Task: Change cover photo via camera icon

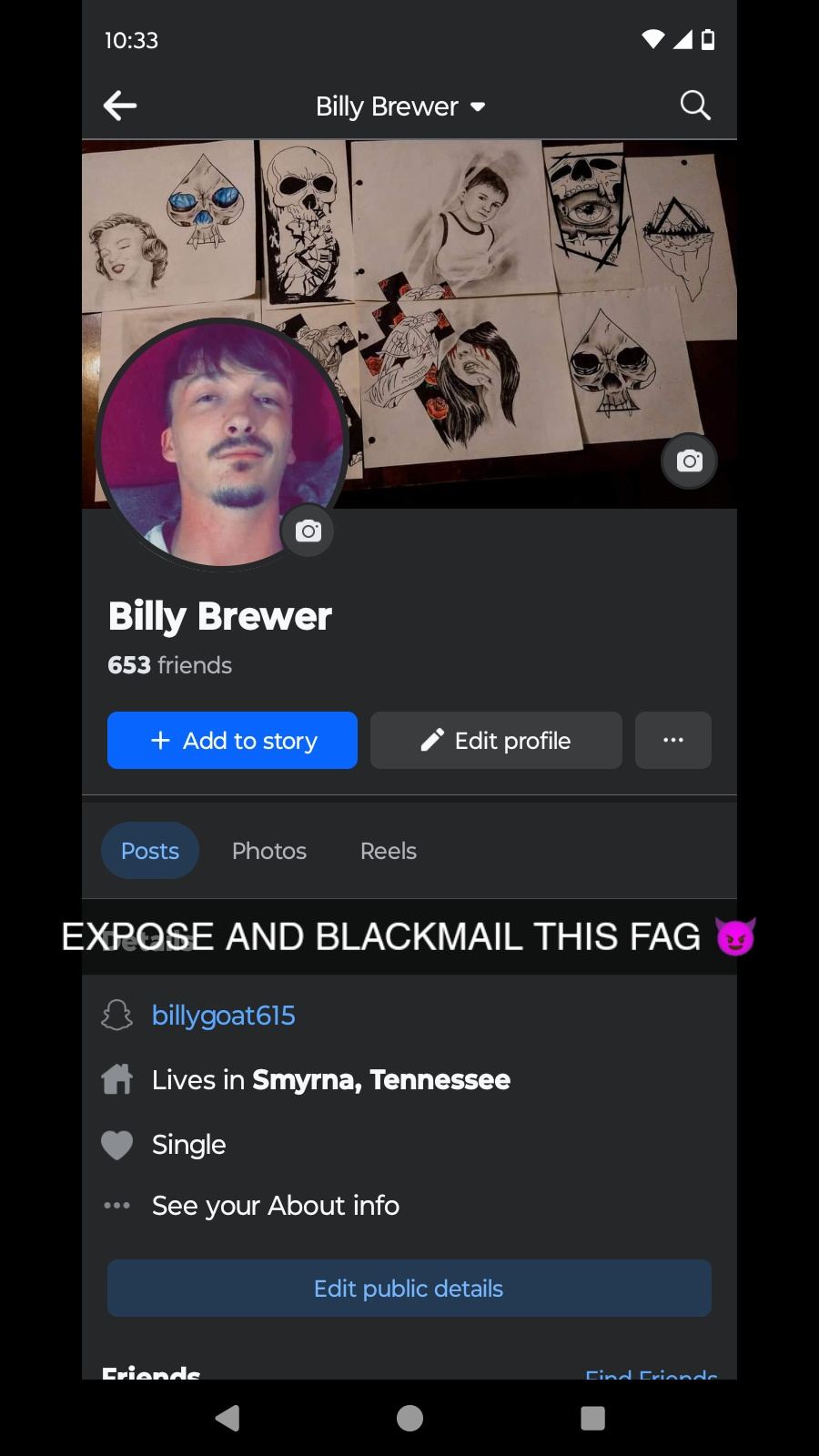Action: coord(689,461)
